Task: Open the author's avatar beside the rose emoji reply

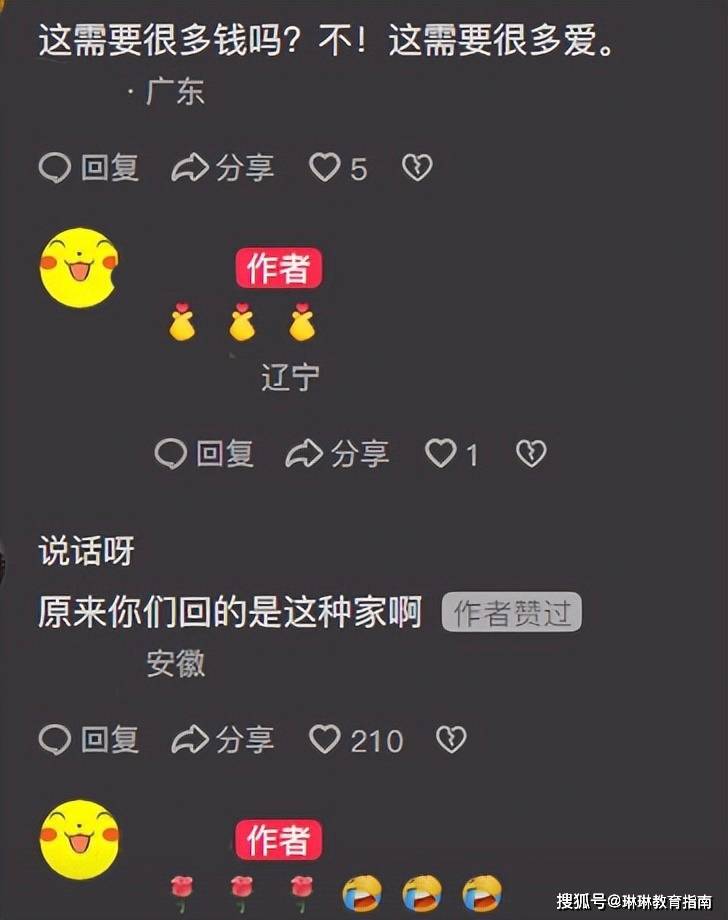Action: click(x=79, y=840)
